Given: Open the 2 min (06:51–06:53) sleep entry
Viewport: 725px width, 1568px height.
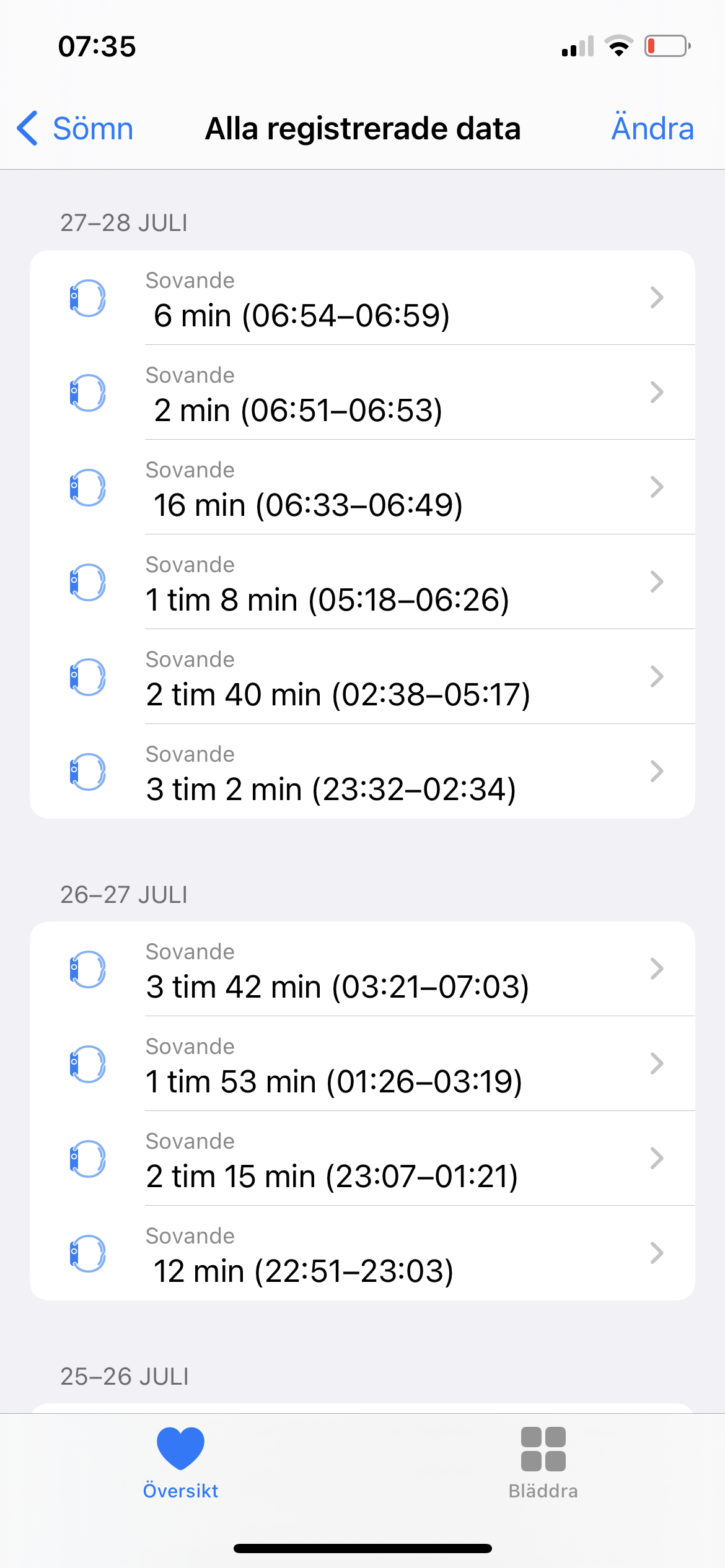Looking at the screenshot, I should point(362,393).
